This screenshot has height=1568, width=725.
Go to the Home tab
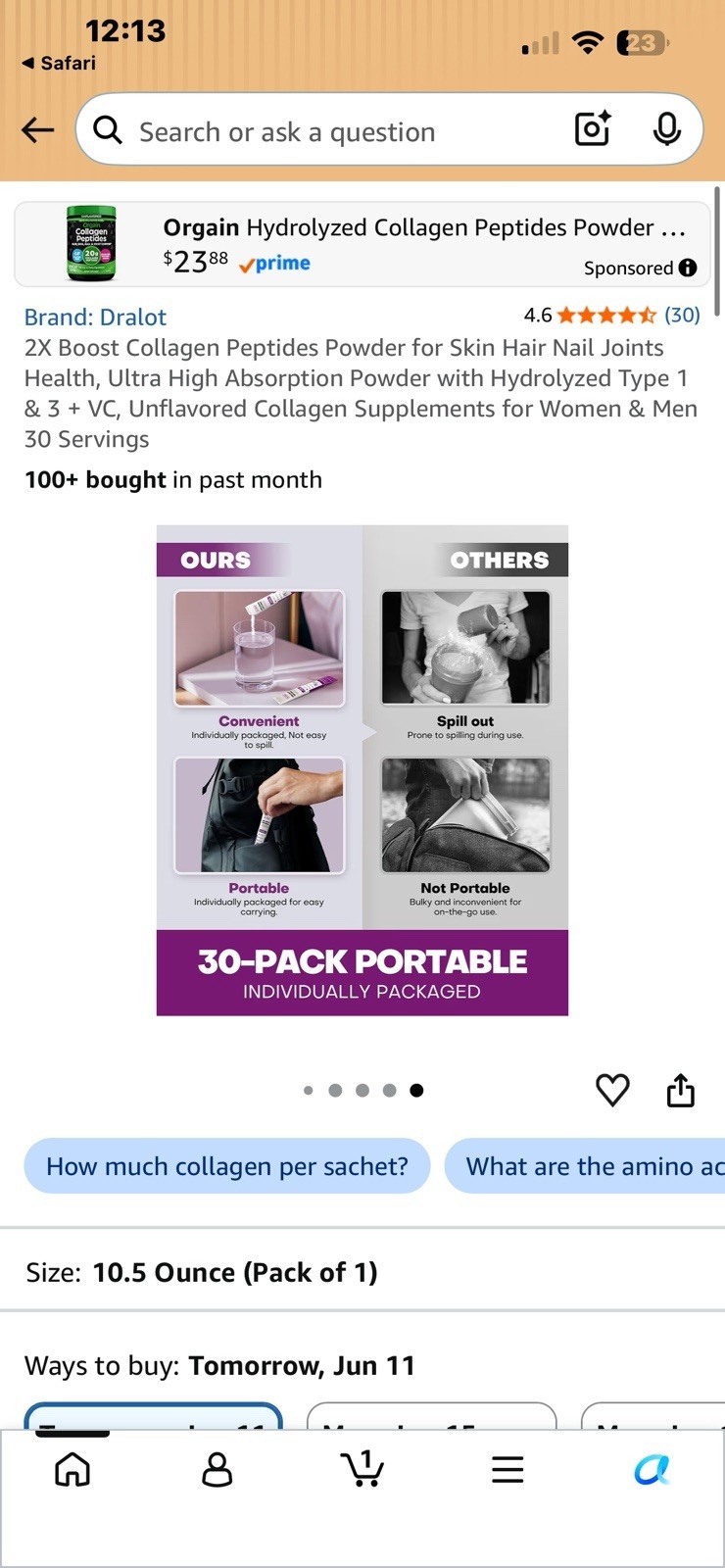(72, 1469)
